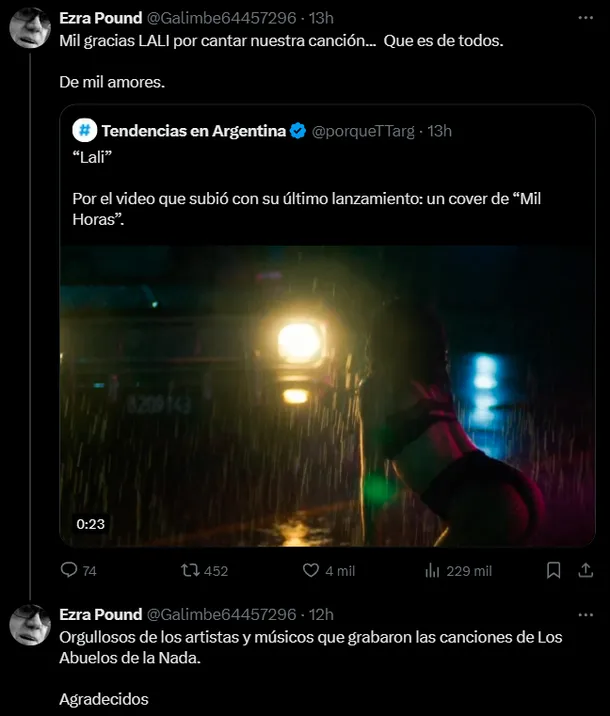Bookmark the Mil gracias LALI tweet

(x=553, y=570)
